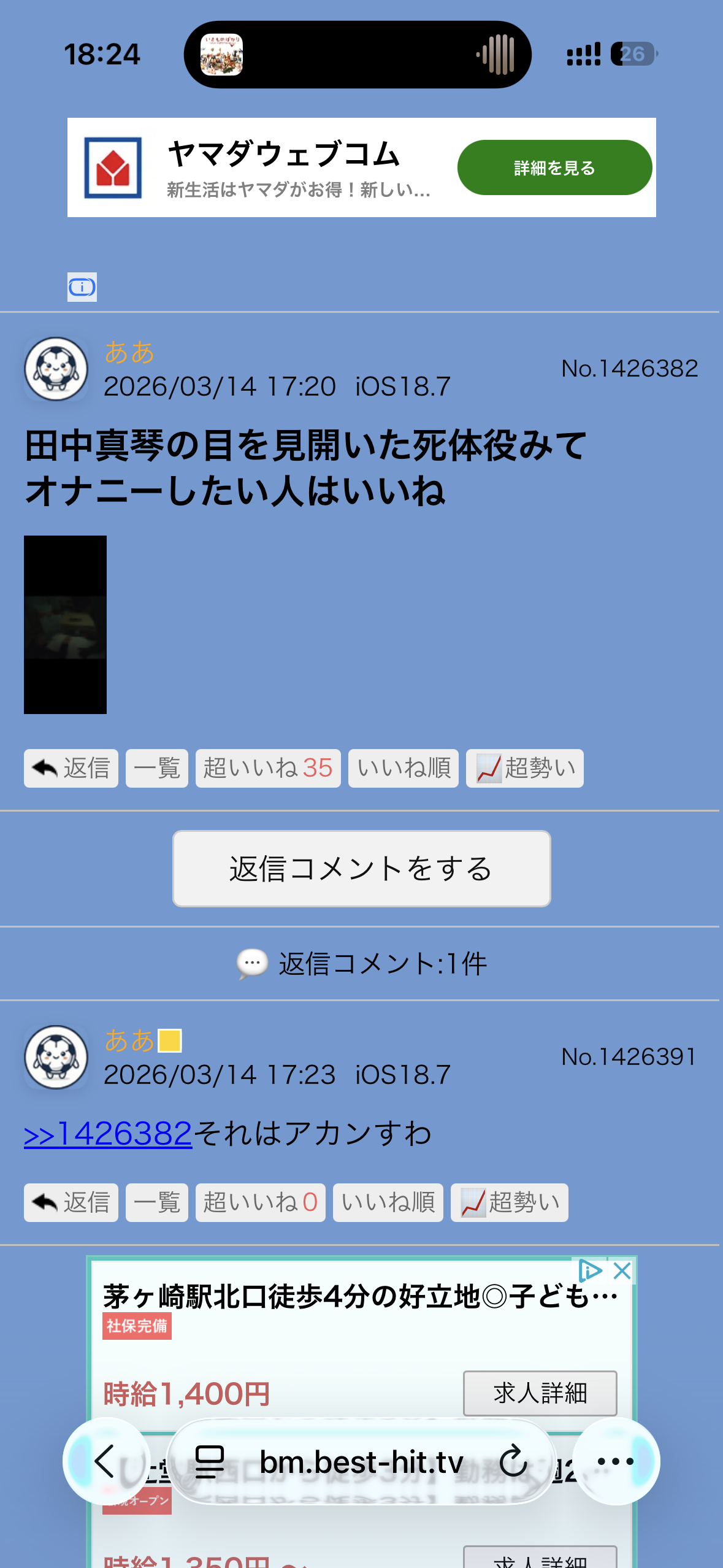
Task: Tap 求人詳細 on the 時給1,400円 ad
Action: pyautogui.click(x=540, y=1393)
